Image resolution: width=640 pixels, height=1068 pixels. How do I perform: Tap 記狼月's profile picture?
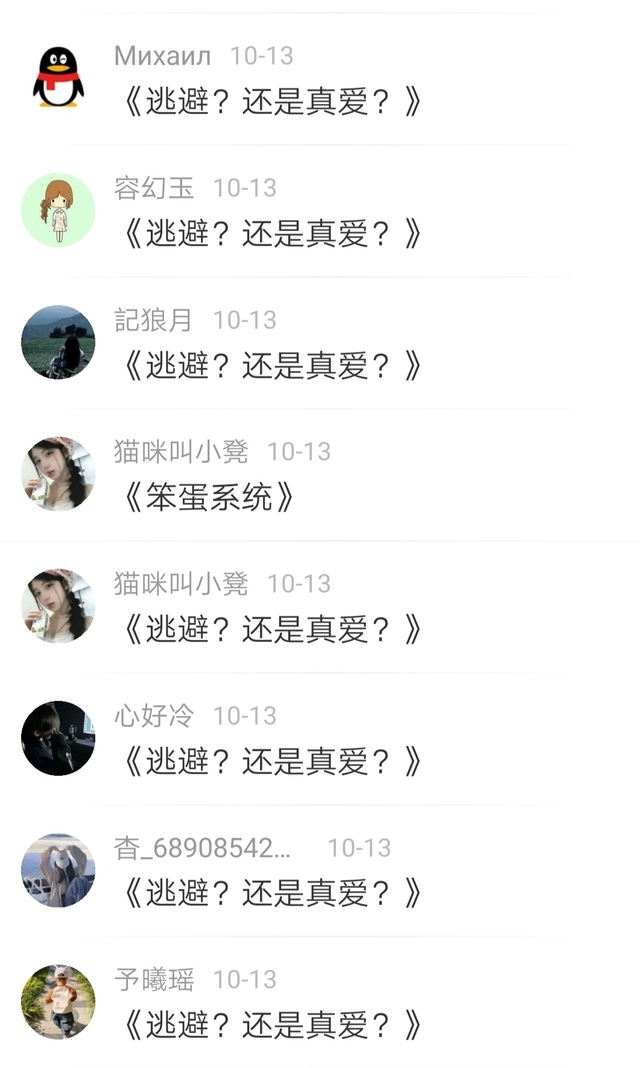pyautogui.click(x=58, y=342)
